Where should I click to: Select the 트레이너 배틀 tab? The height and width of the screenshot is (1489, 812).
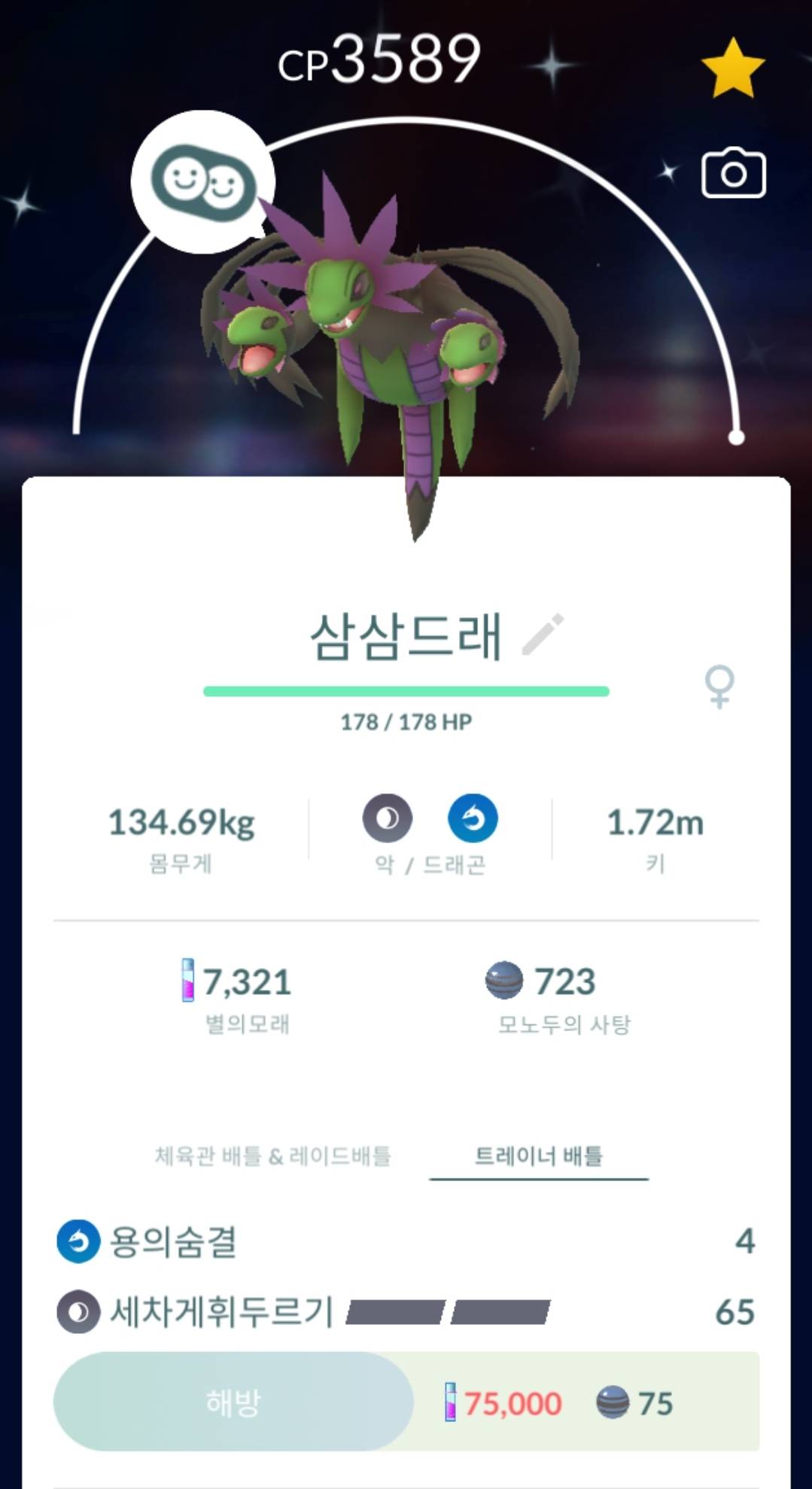coord(539,1156)
